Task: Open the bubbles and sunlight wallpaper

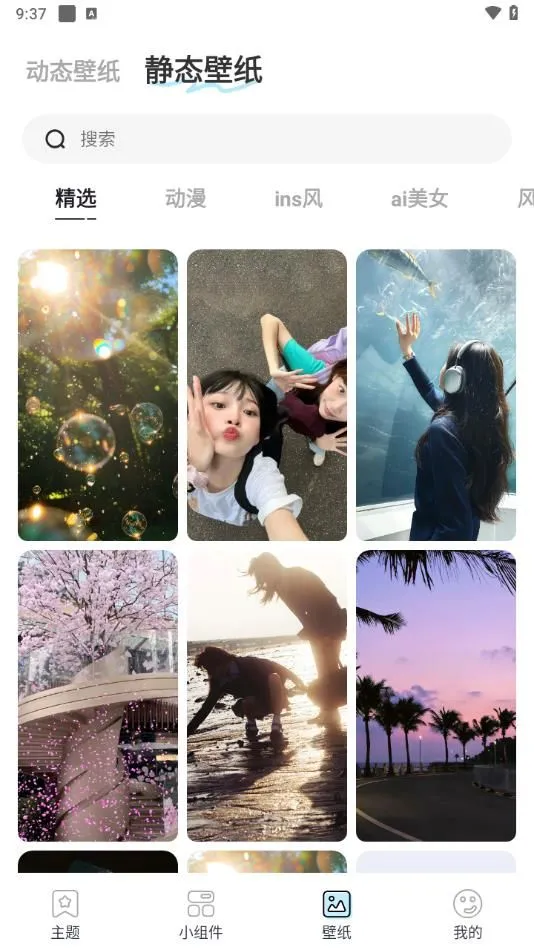Action: [x=98, y=395]
